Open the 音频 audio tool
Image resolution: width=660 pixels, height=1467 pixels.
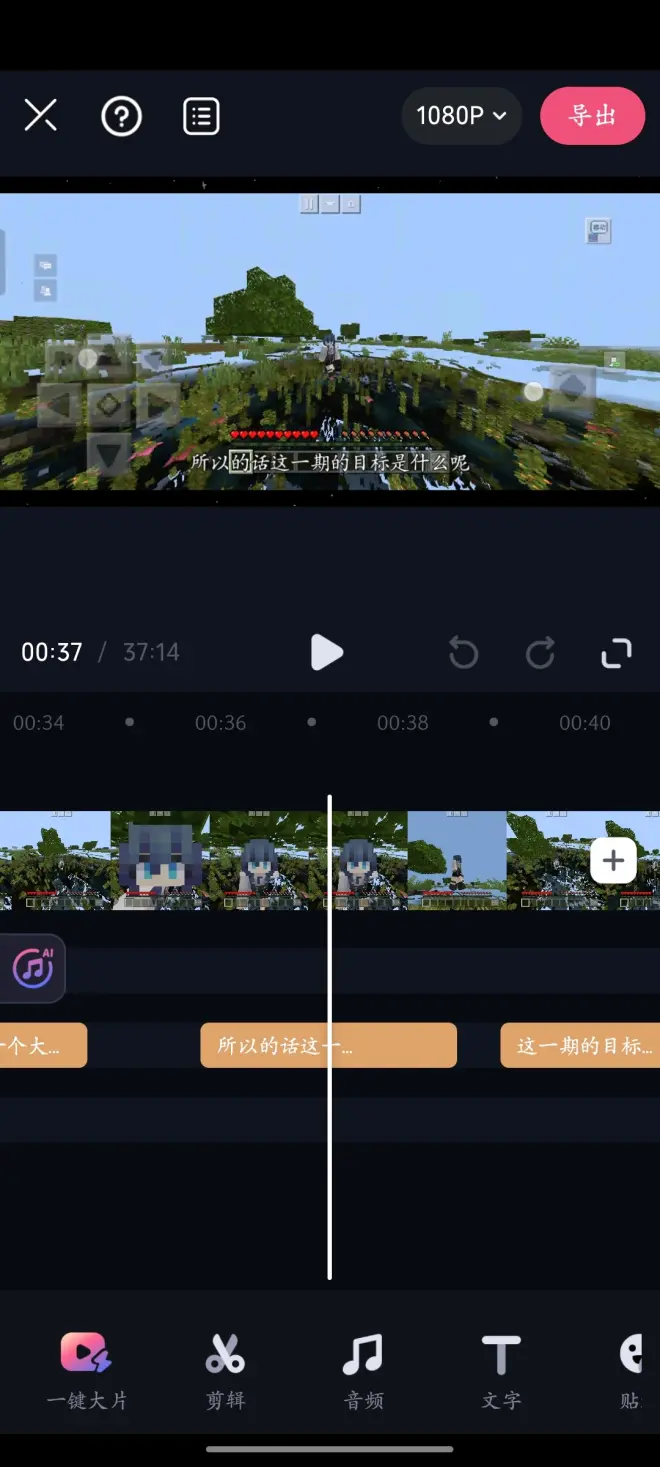[363, 1370]
